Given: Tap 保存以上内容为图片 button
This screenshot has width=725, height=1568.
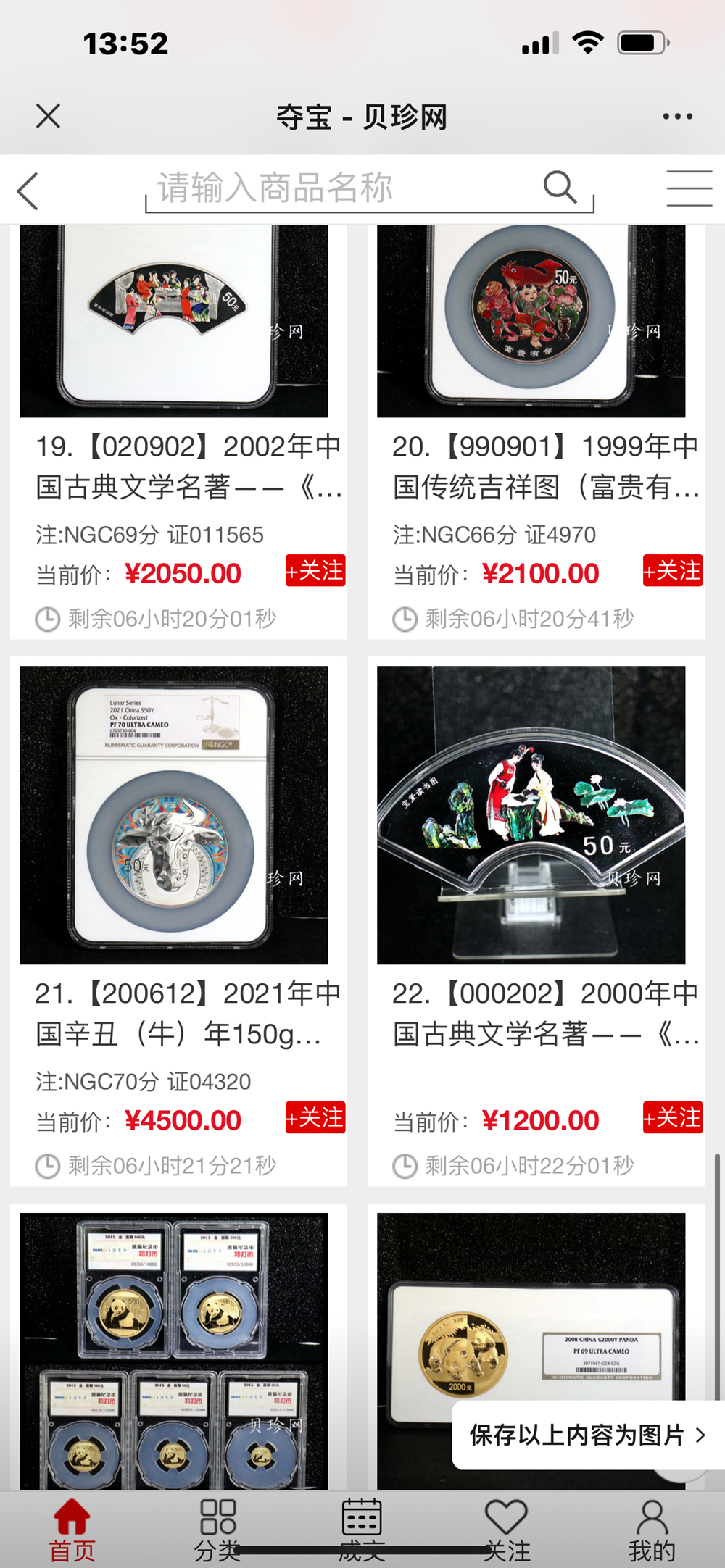Looking at the screenshot, I should pyautogui.click(x=587, y=1435).
